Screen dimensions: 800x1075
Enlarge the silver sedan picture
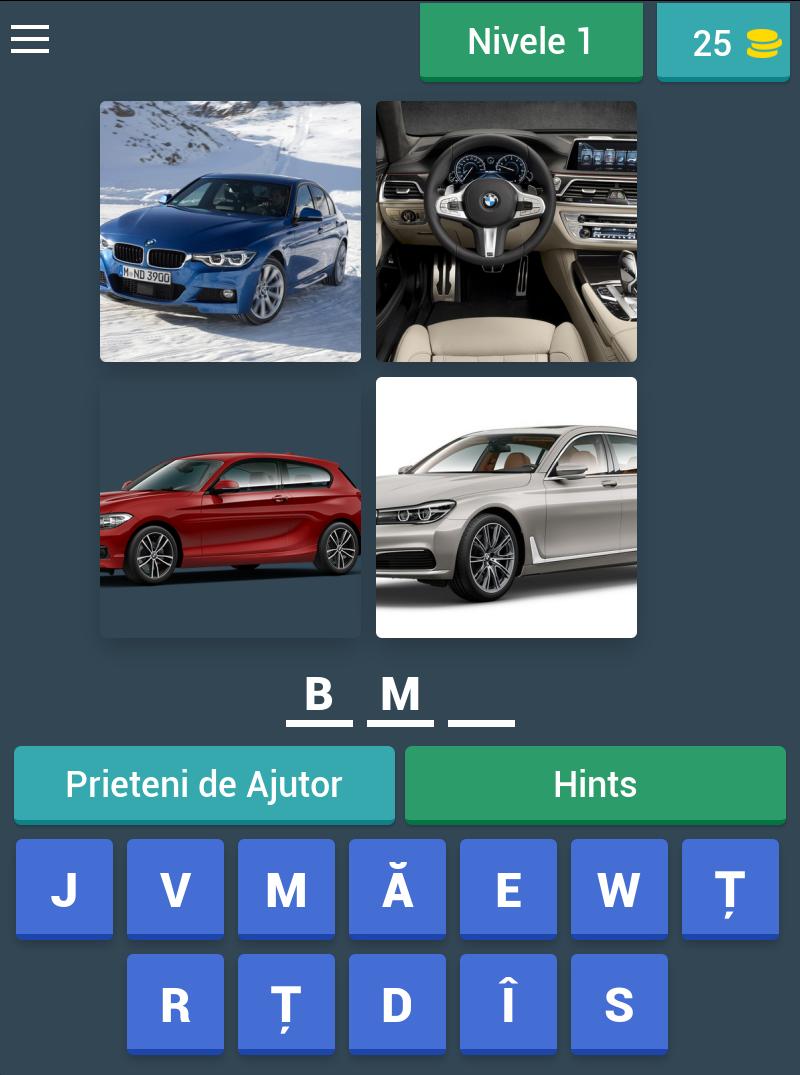pos(506,507)
